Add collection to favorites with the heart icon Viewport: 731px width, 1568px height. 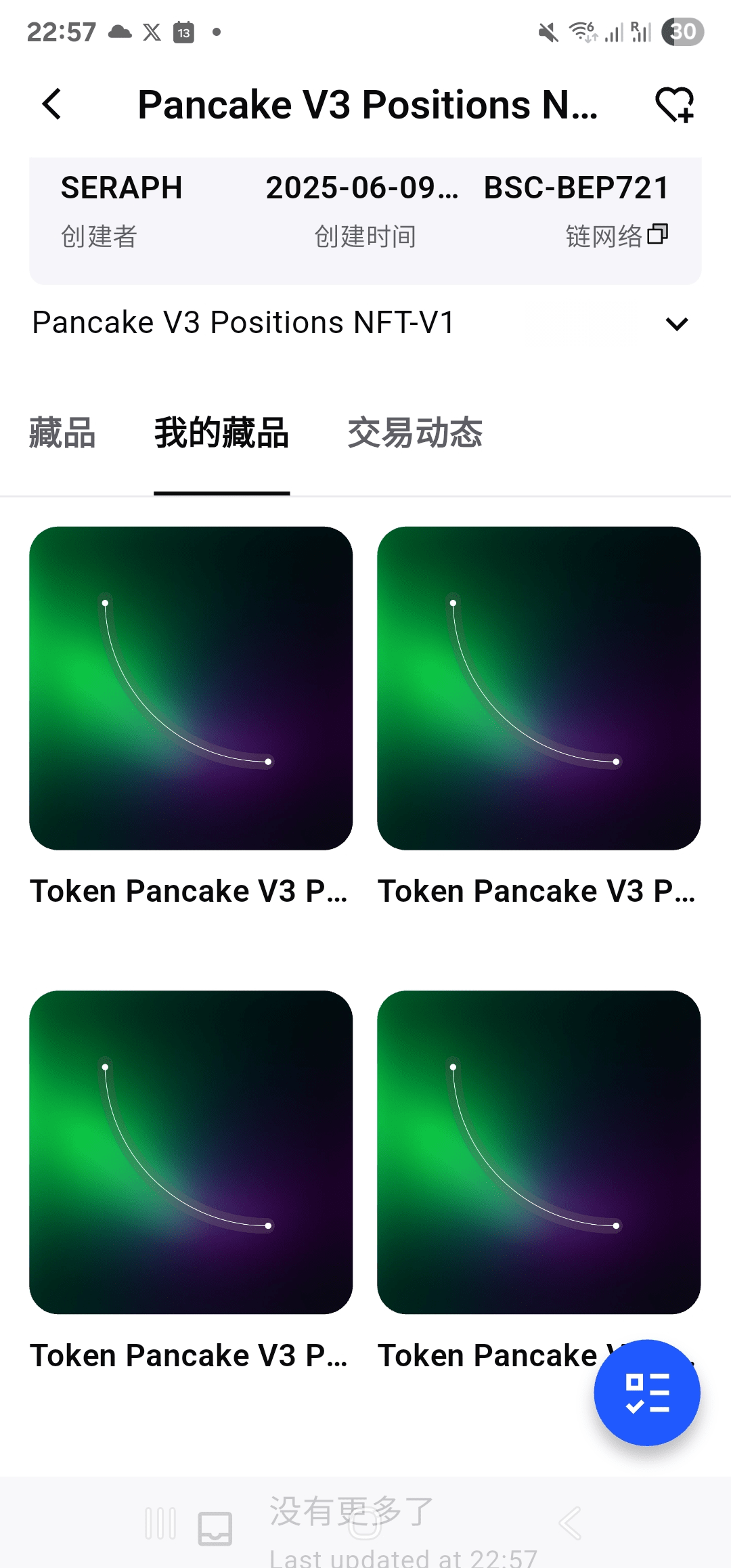tap(674, 105)
